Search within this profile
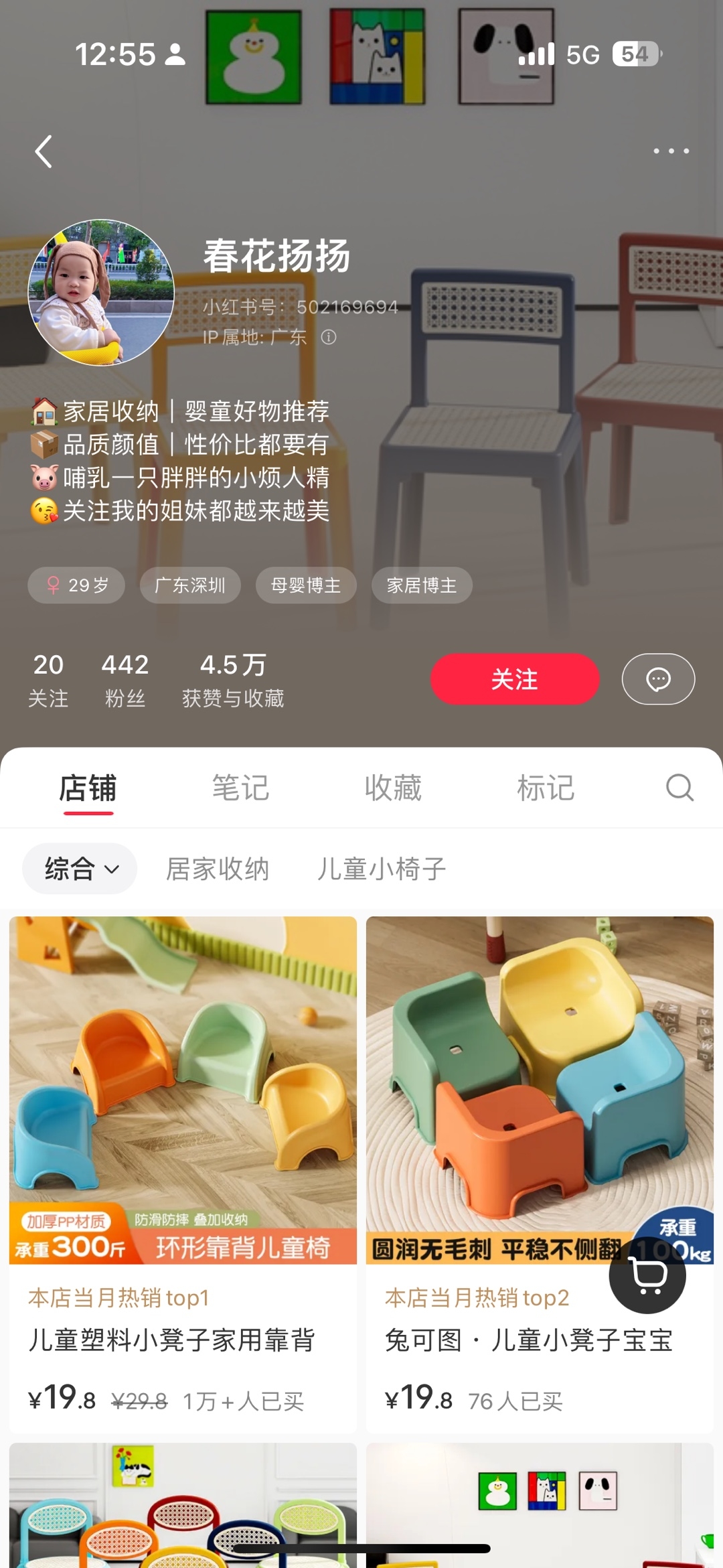 click(x=679, y=788)
